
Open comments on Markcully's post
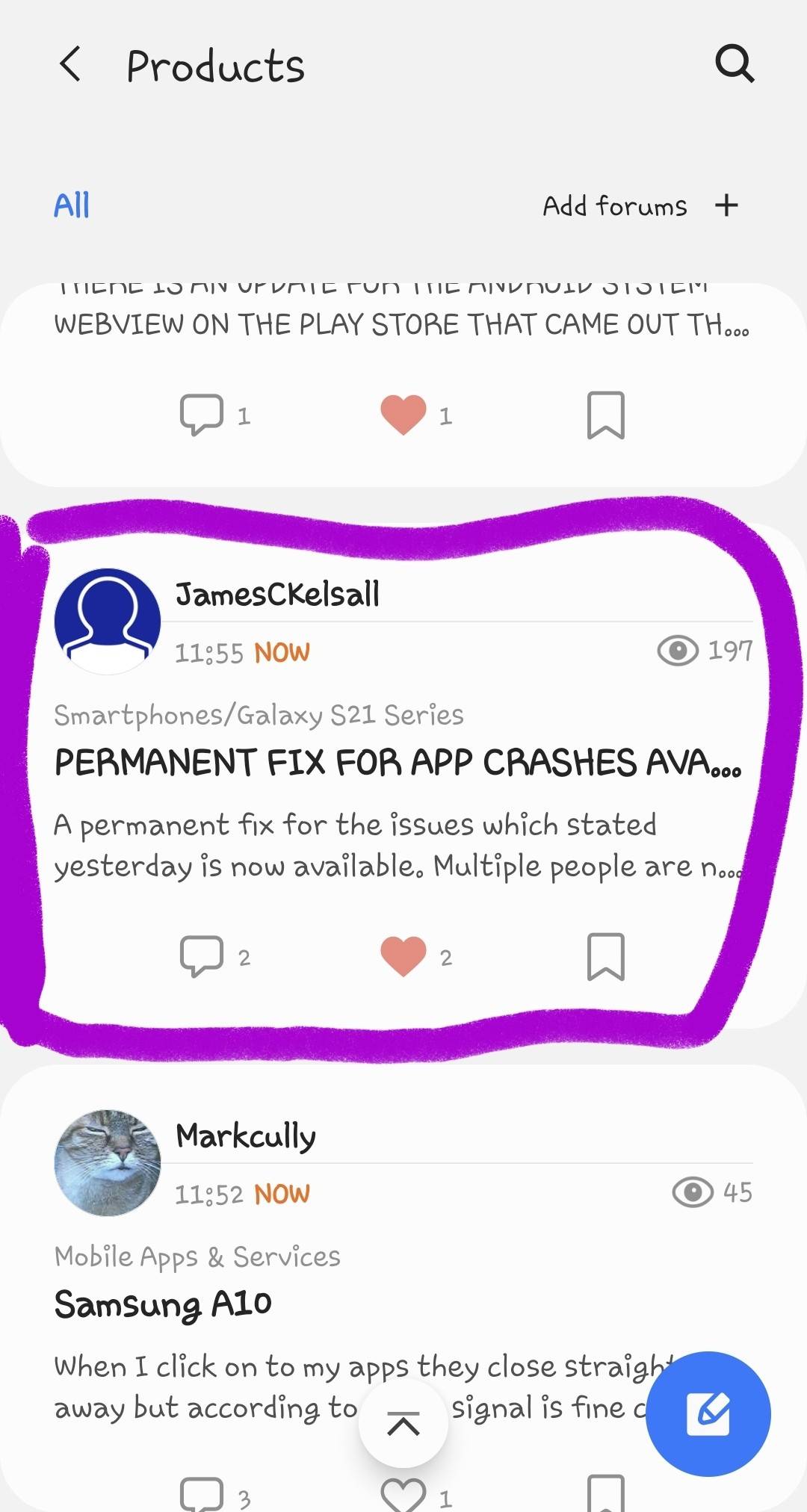pyautogui.click(x=202, y=1494)
